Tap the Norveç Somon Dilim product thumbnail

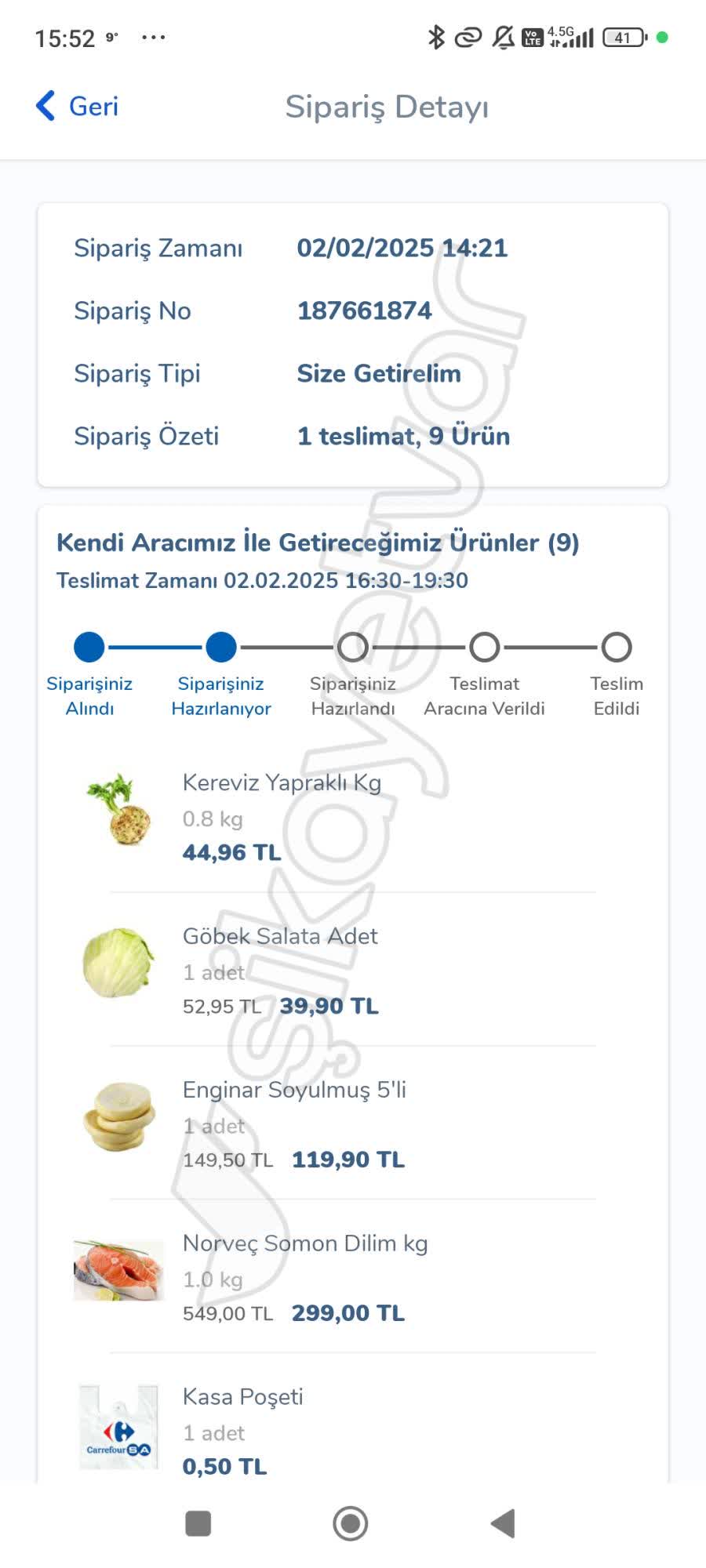point(118,1269)
